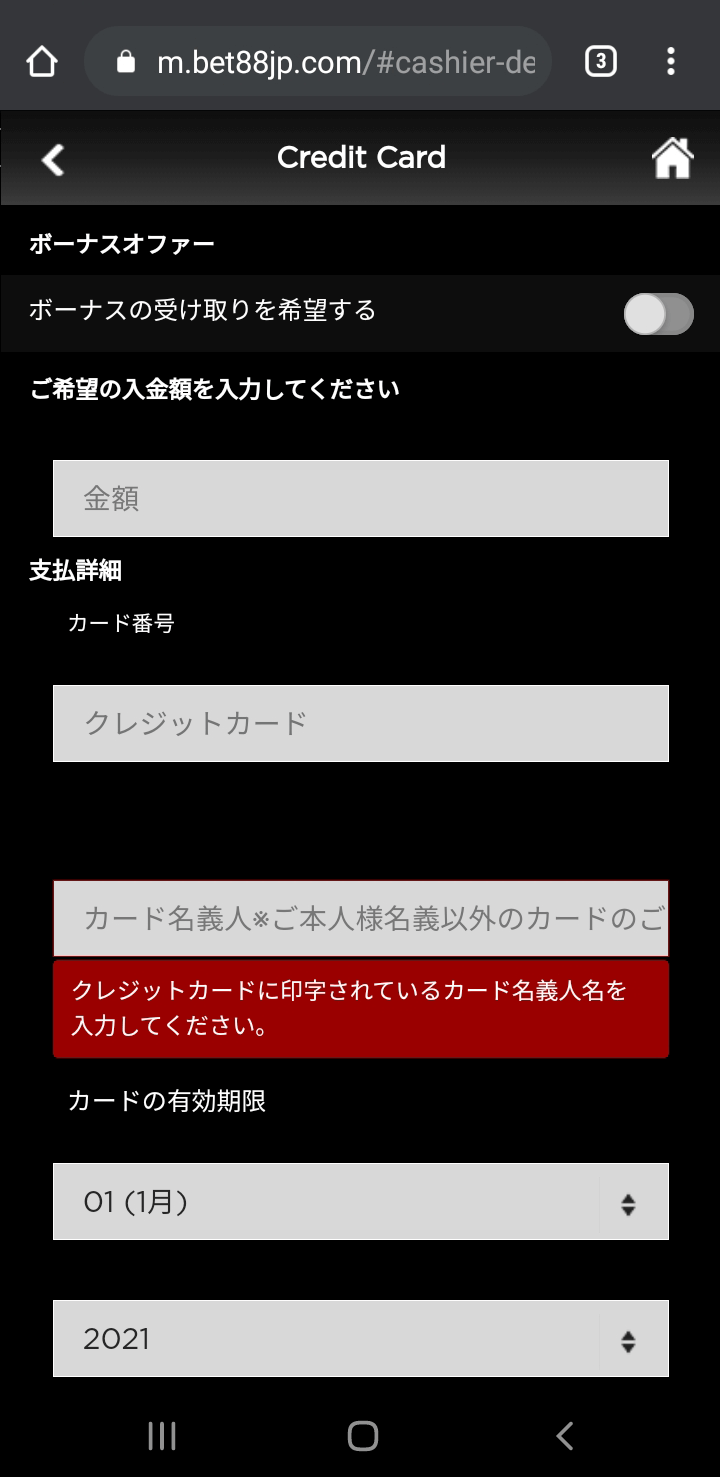The image size is (720, 1477).
Task: Open Chrome's overflow menu
Action: tap(671, 63)
